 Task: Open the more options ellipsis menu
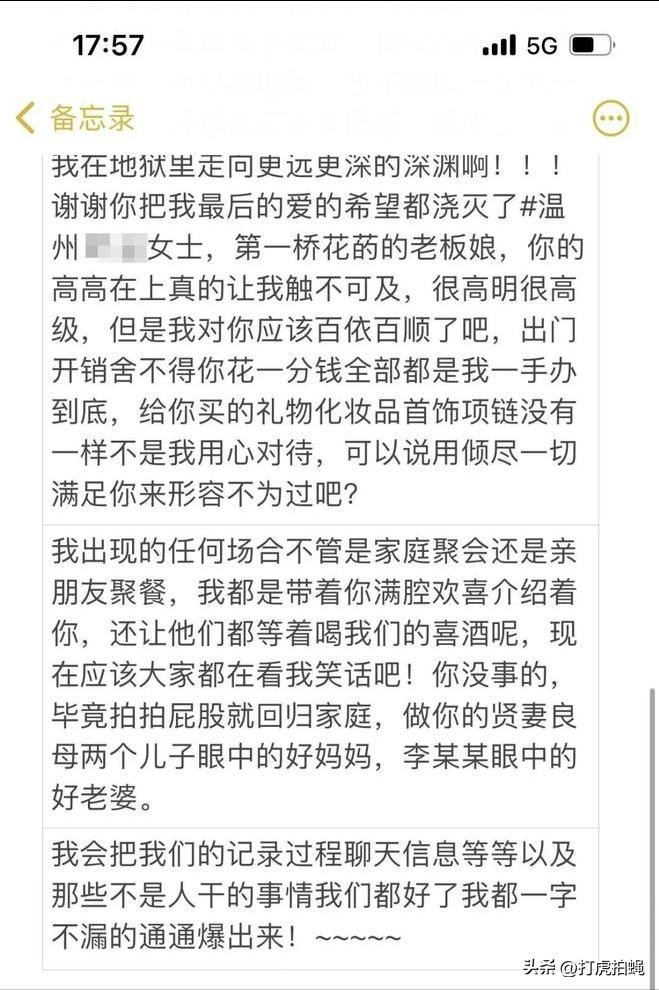coord(611,119)
